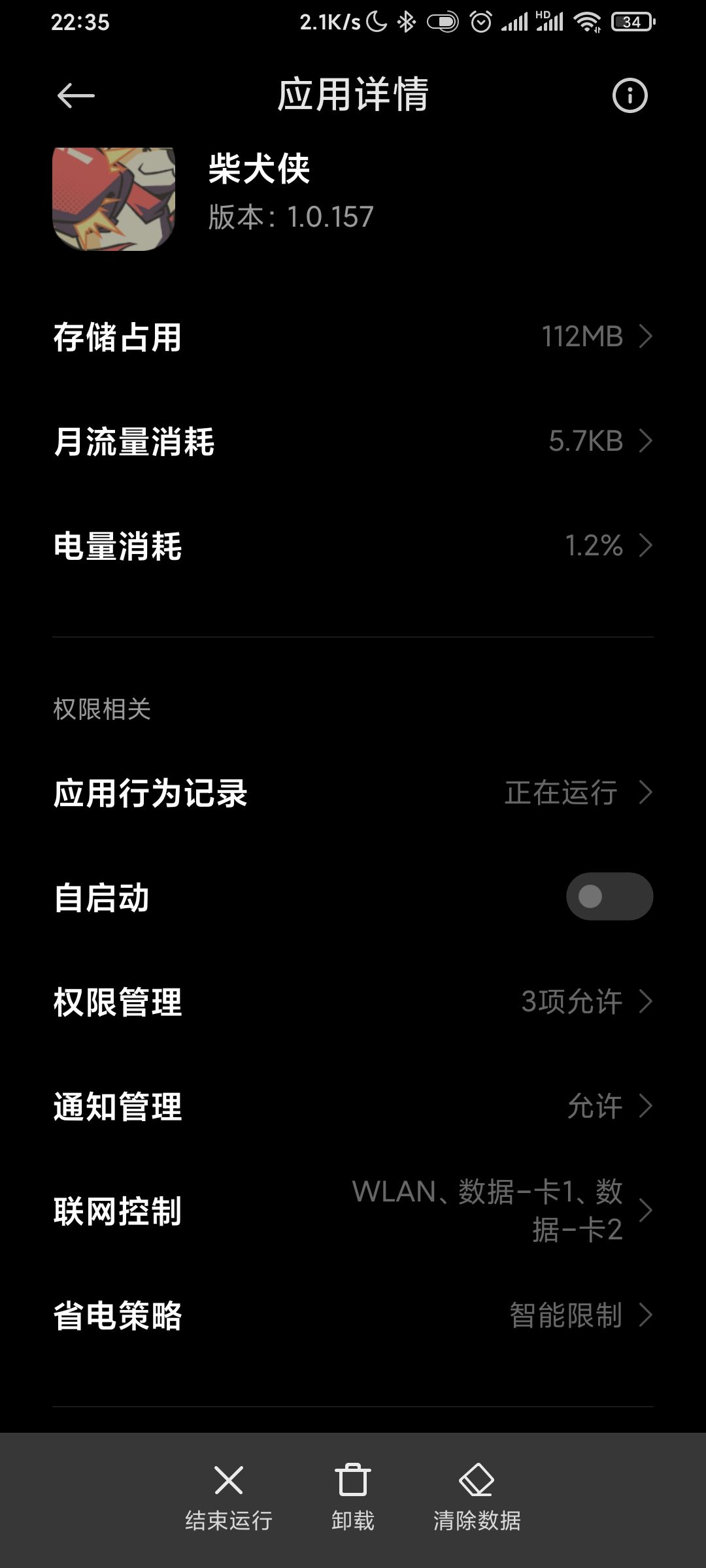
Task: Tap the 结束运行 (force stop) X icon
Action: pyautogui.click(x=228, y=1495)
